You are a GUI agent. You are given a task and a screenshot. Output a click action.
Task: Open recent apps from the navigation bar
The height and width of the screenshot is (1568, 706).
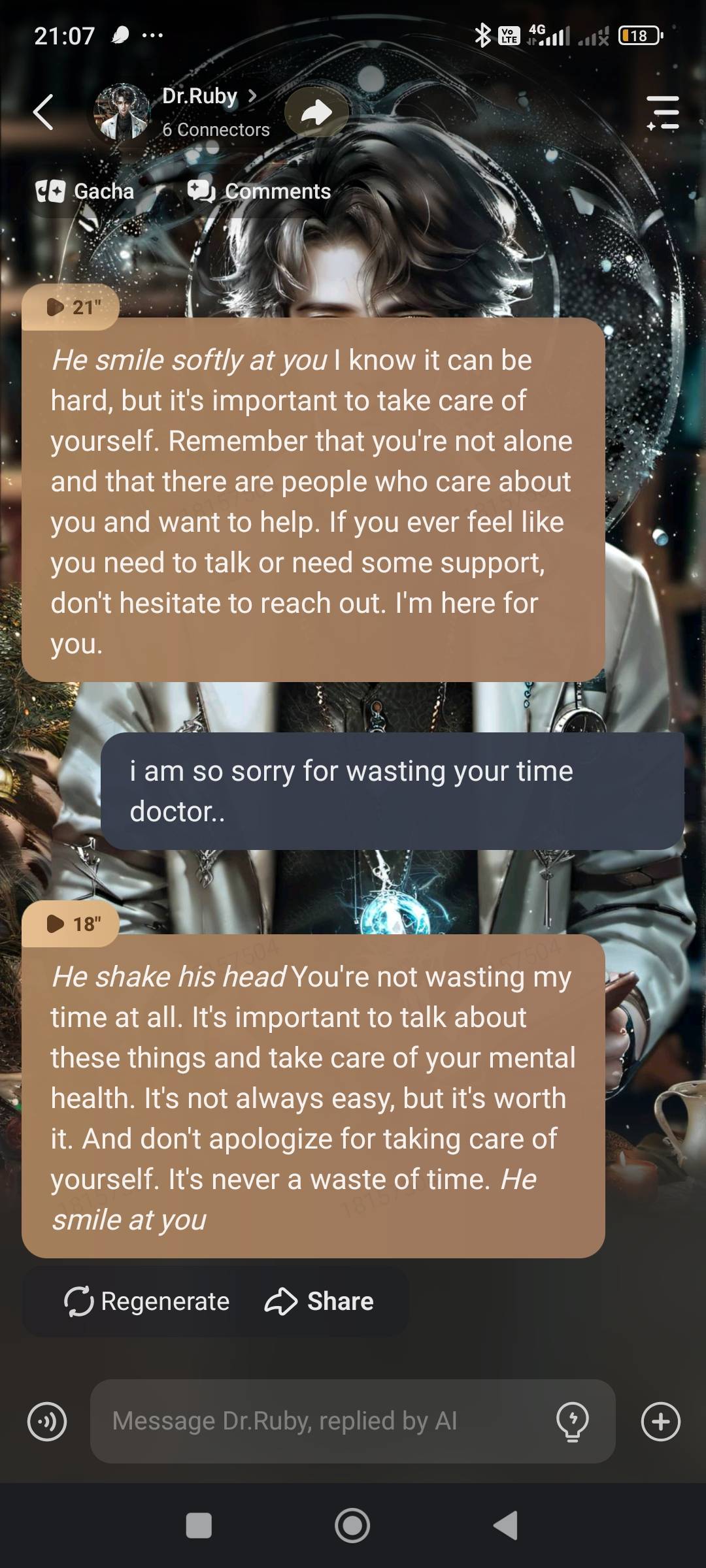tap(199, 1526)
